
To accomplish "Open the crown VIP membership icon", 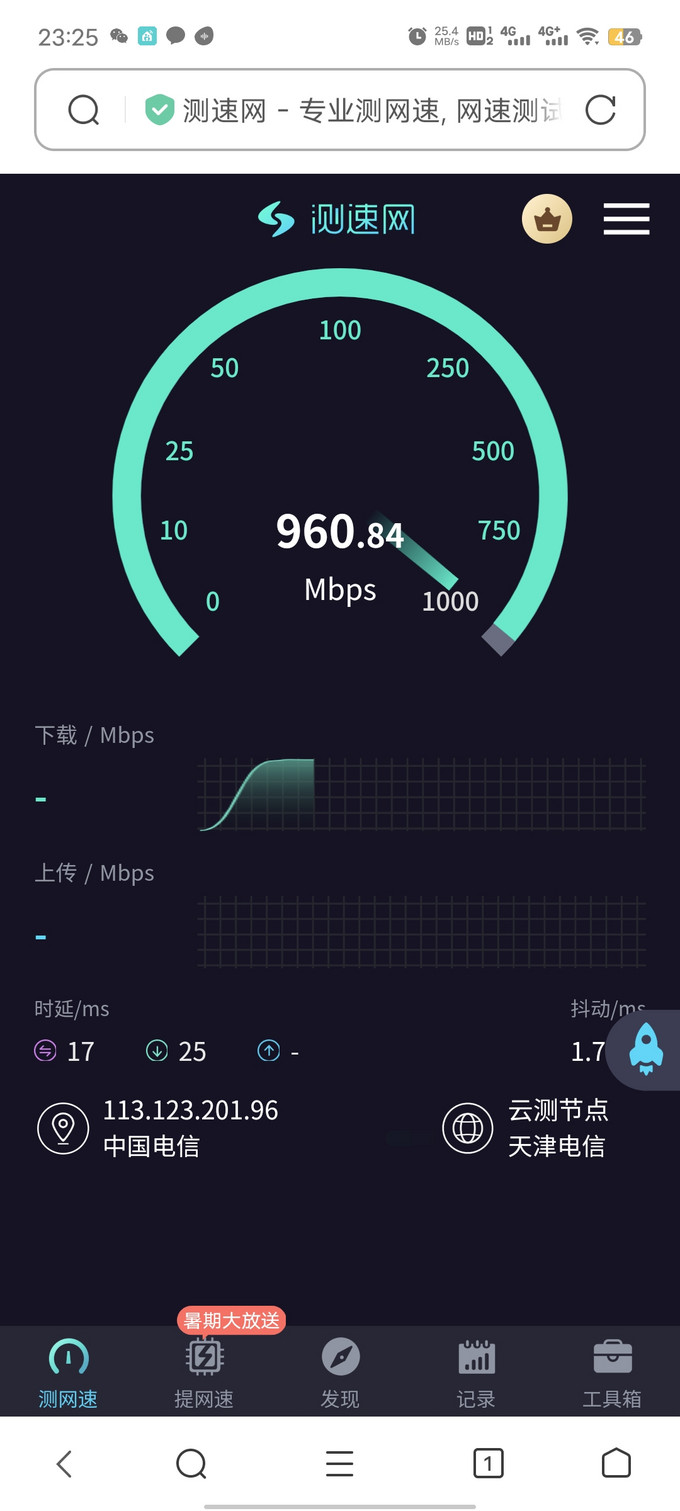I will [x=547, y=219].
